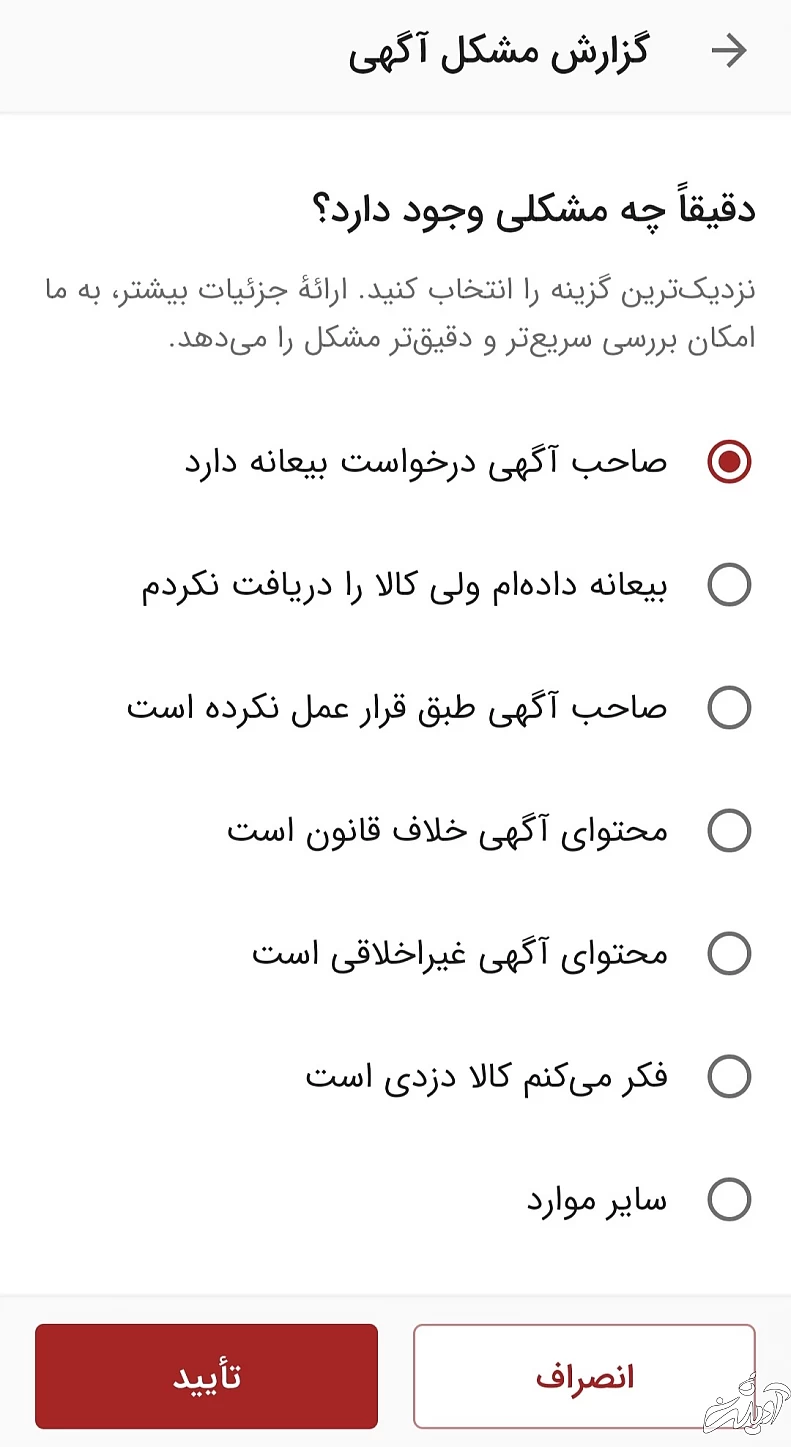Click the header گزارش مشکل آگهی
791x1447 pixels.
[x=508, y=50]
